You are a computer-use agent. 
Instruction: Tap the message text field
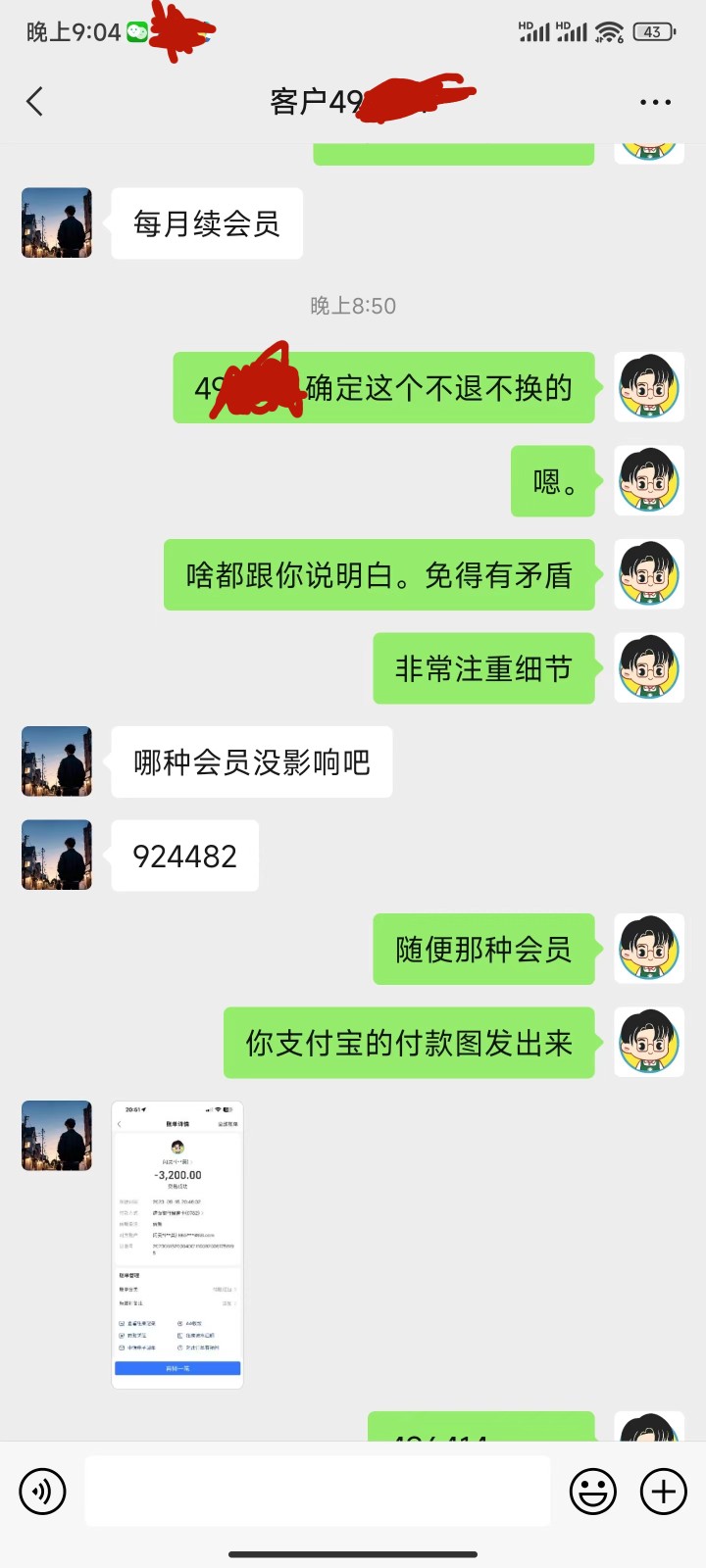click(318, 1492)
